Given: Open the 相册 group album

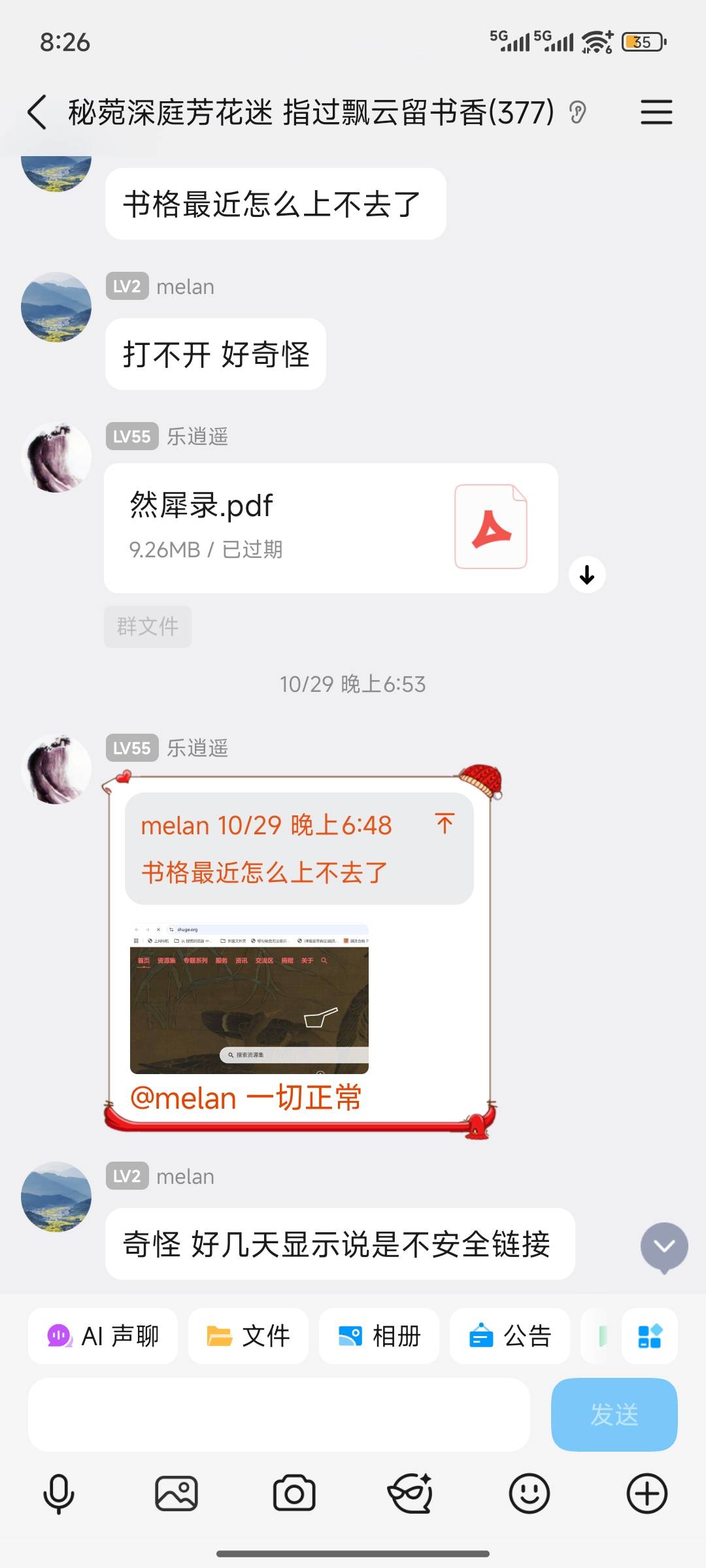Looking at the screenshot, I should [379, 1336].
